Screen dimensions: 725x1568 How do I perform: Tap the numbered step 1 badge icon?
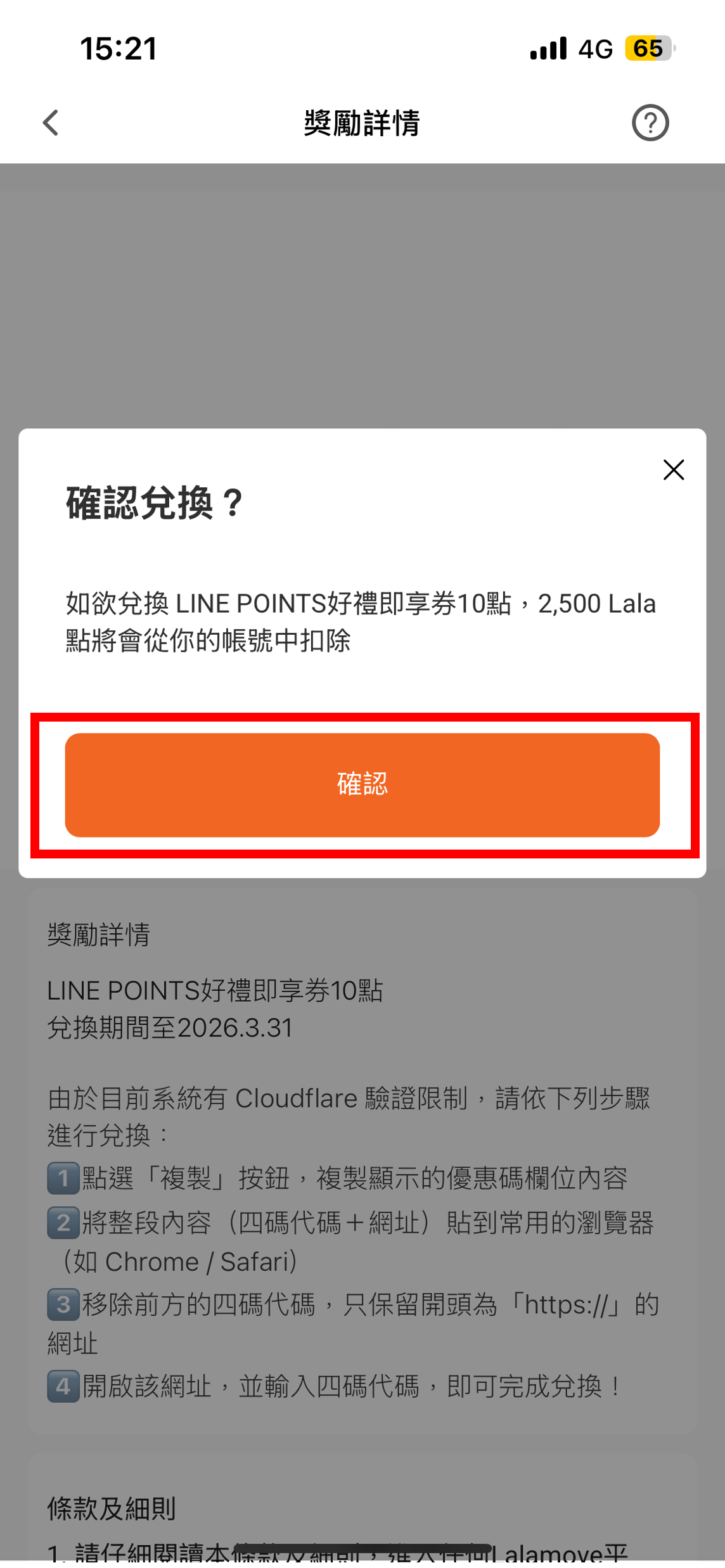(62, 1177)
